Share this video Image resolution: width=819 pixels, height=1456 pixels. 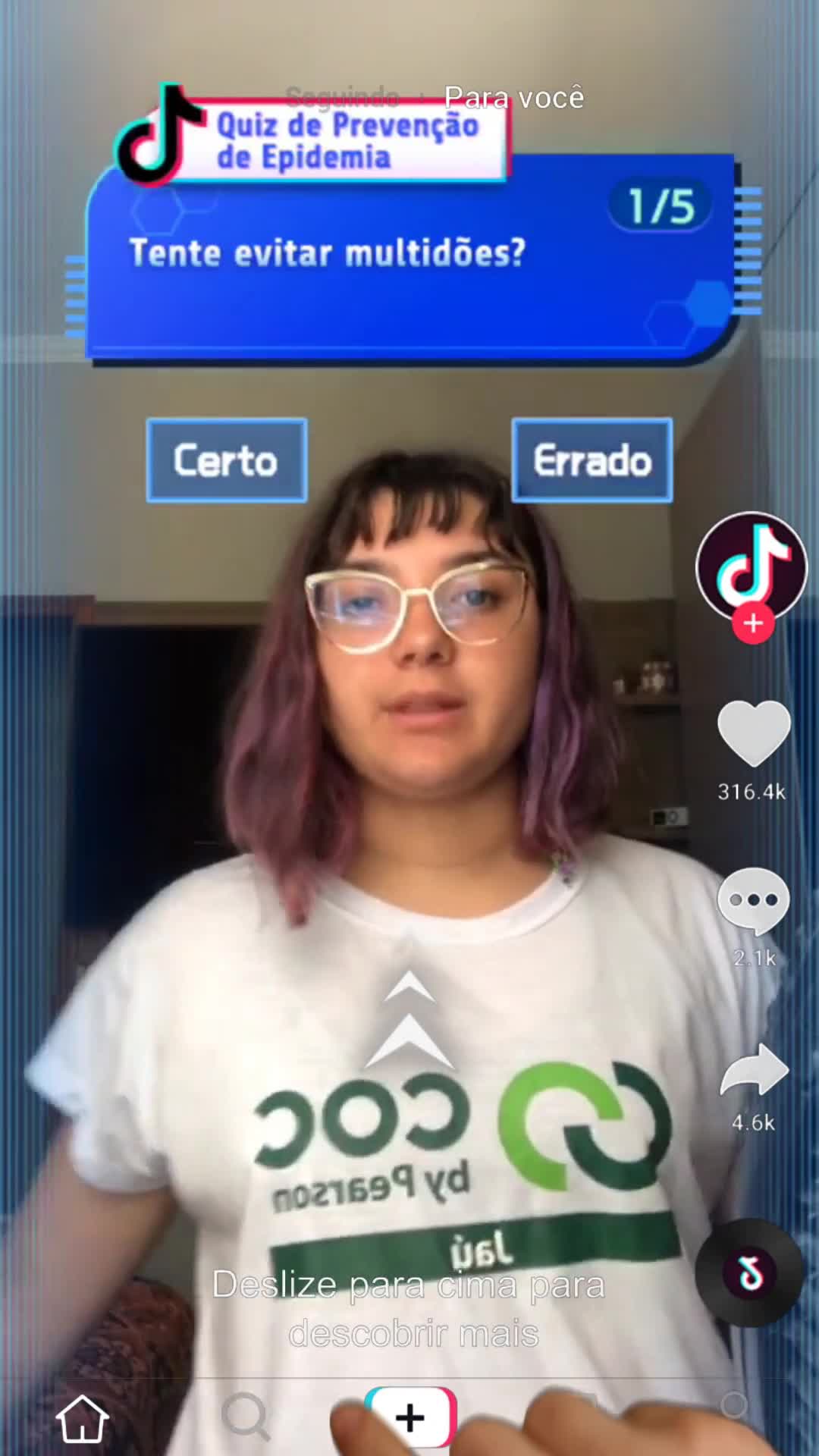click(x=753, y=1069)
